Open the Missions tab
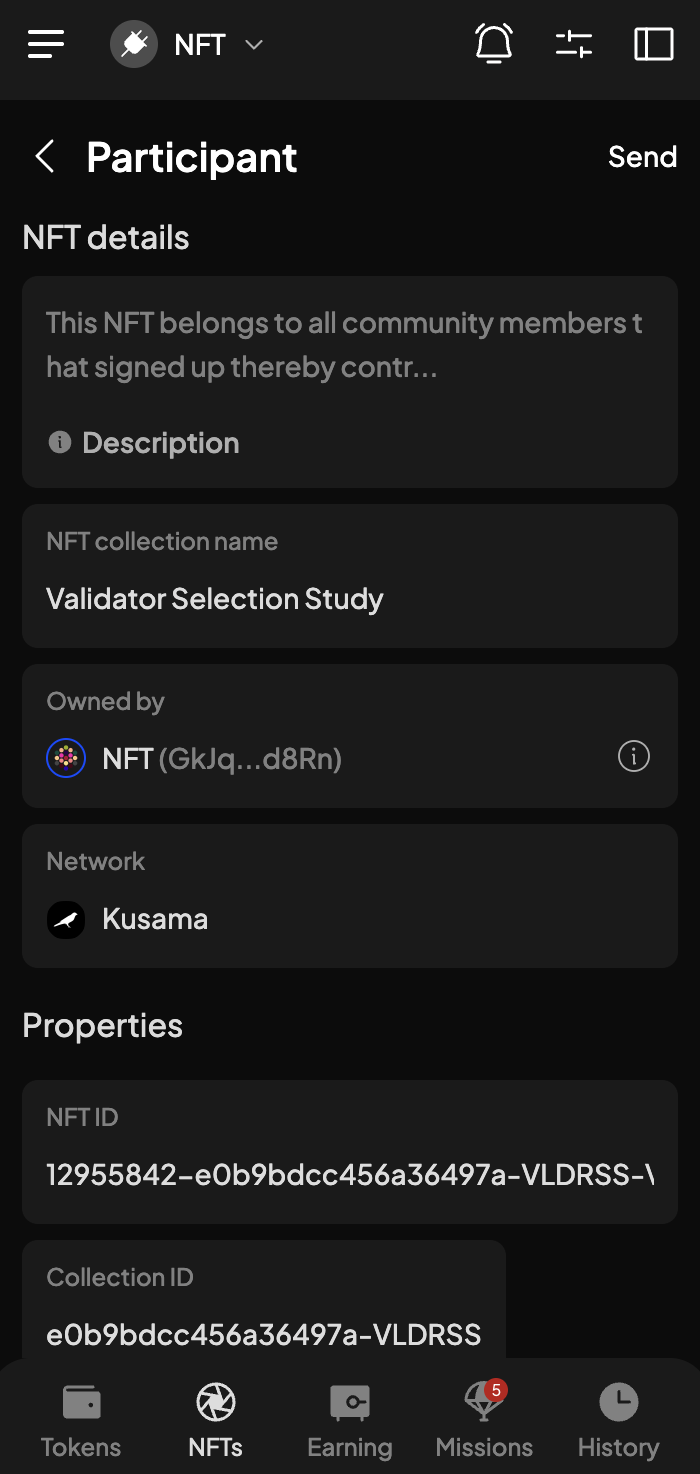The image size is (700, 1474). (x=484, y=1420)
